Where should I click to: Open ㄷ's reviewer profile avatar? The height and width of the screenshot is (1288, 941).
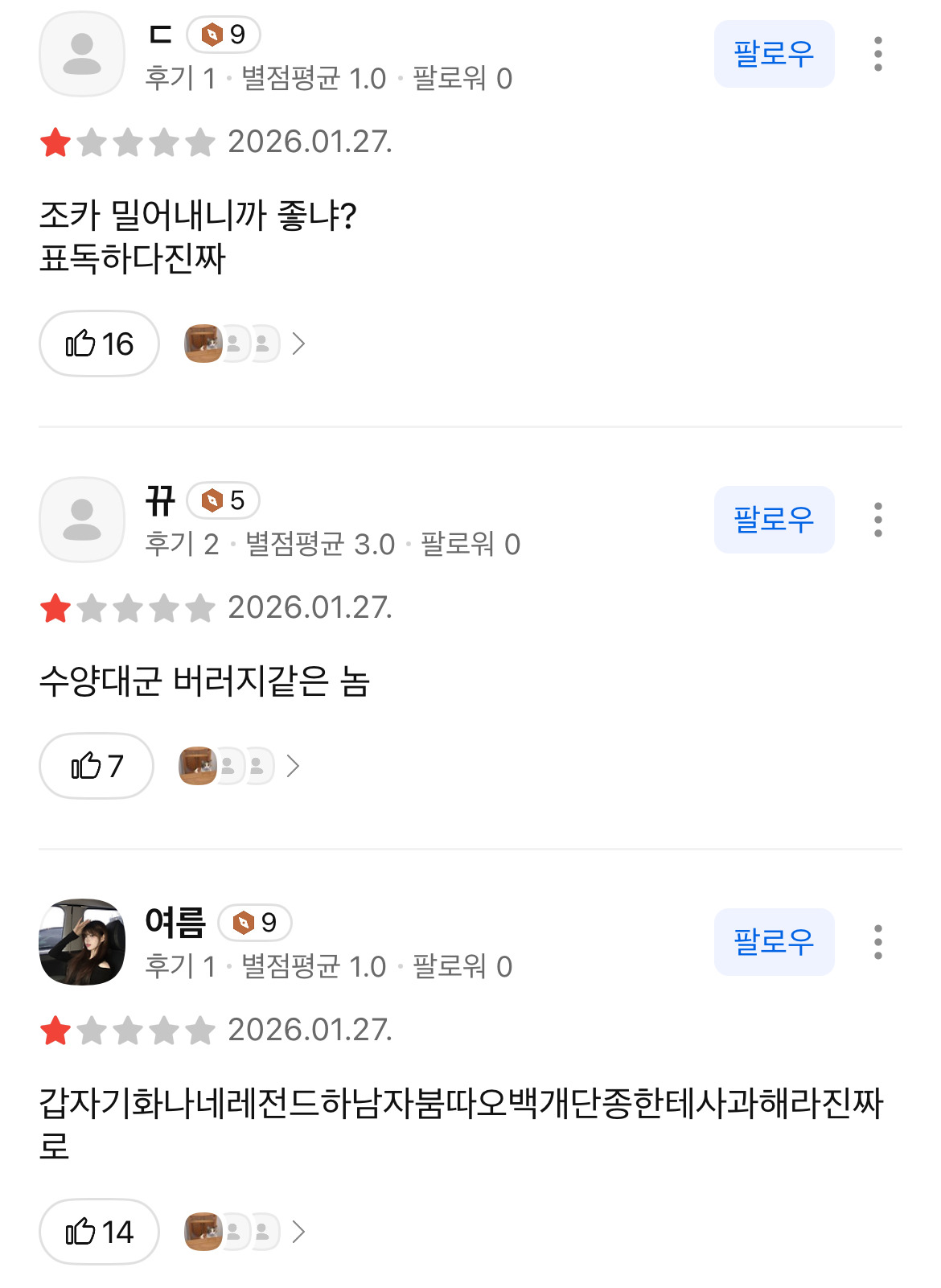tap(82, 54)
